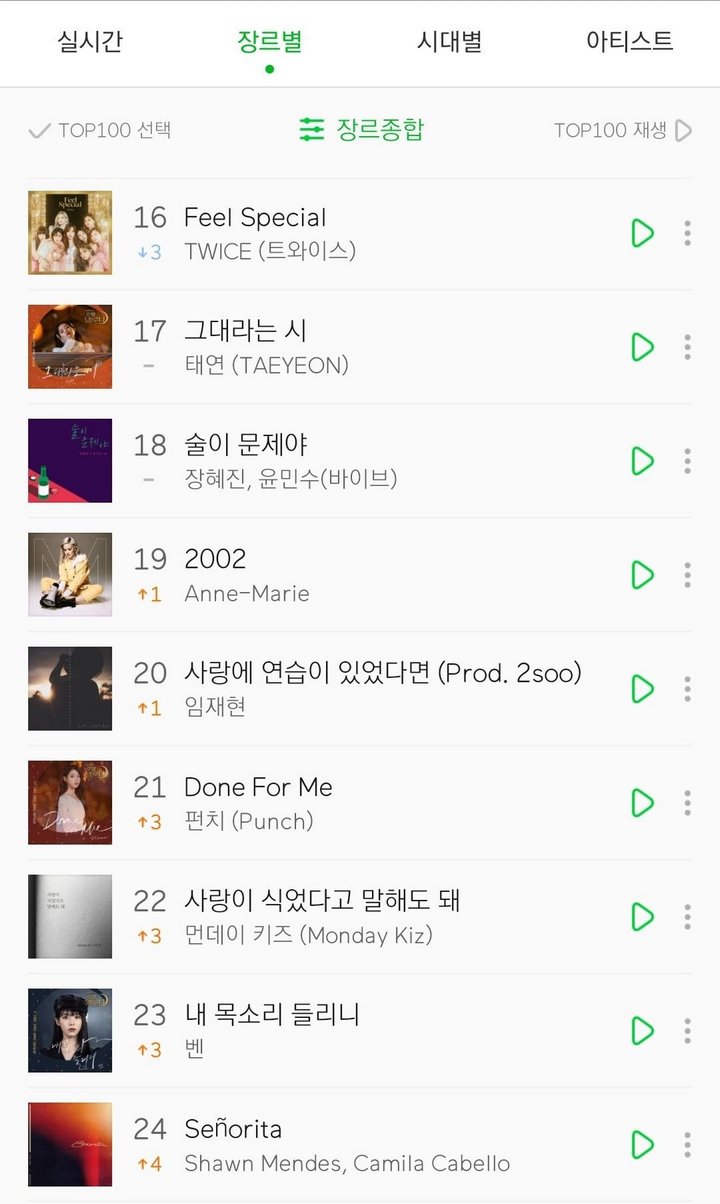Open more options for "Señorita"

coord(687,1145)
